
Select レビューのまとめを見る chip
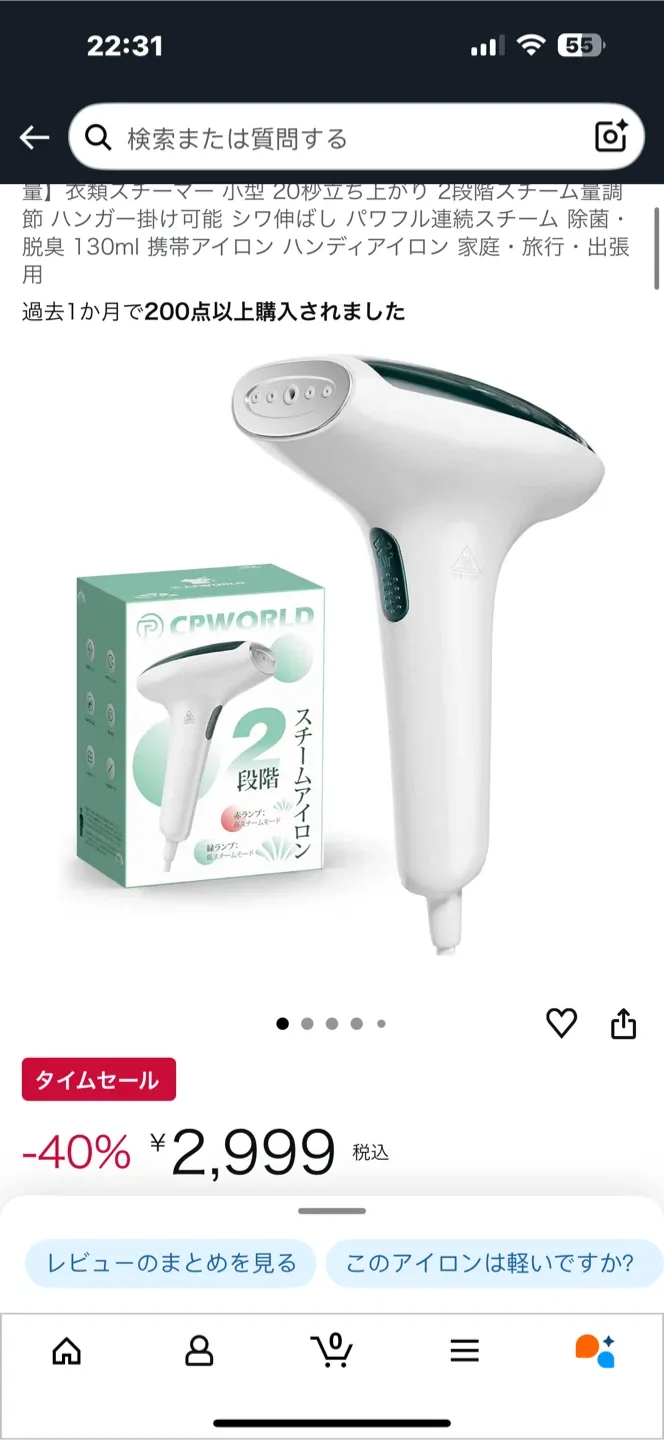point(170,1262)
